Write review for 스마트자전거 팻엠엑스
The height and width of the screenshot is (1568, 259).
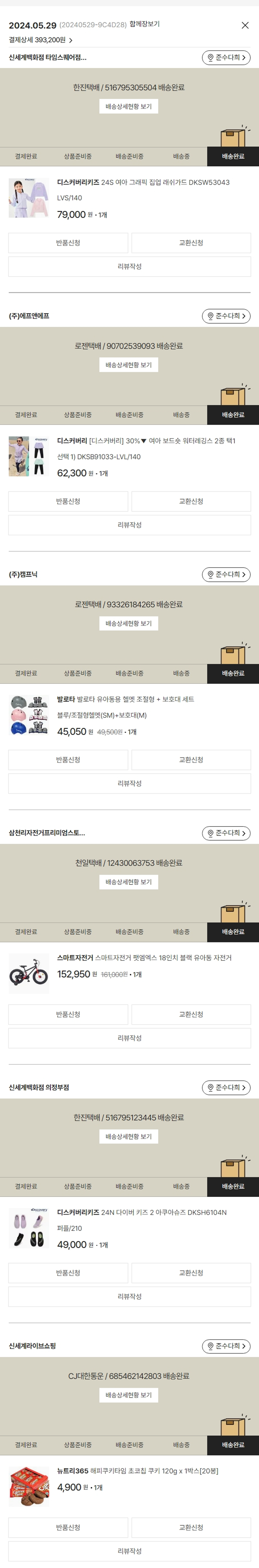[x=129, y=1038]
